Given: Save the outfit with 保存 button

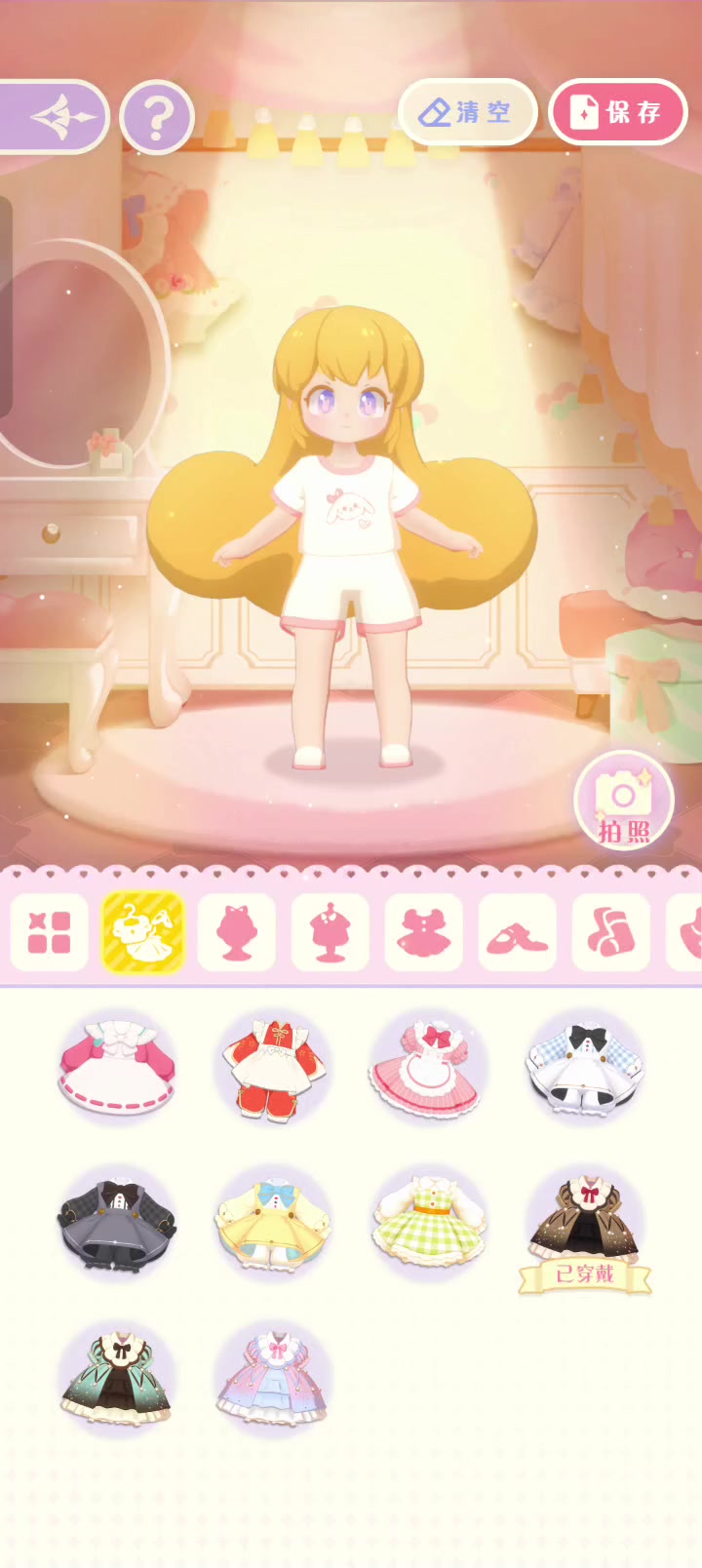Looking at the screenshot, I should point(619,112).
